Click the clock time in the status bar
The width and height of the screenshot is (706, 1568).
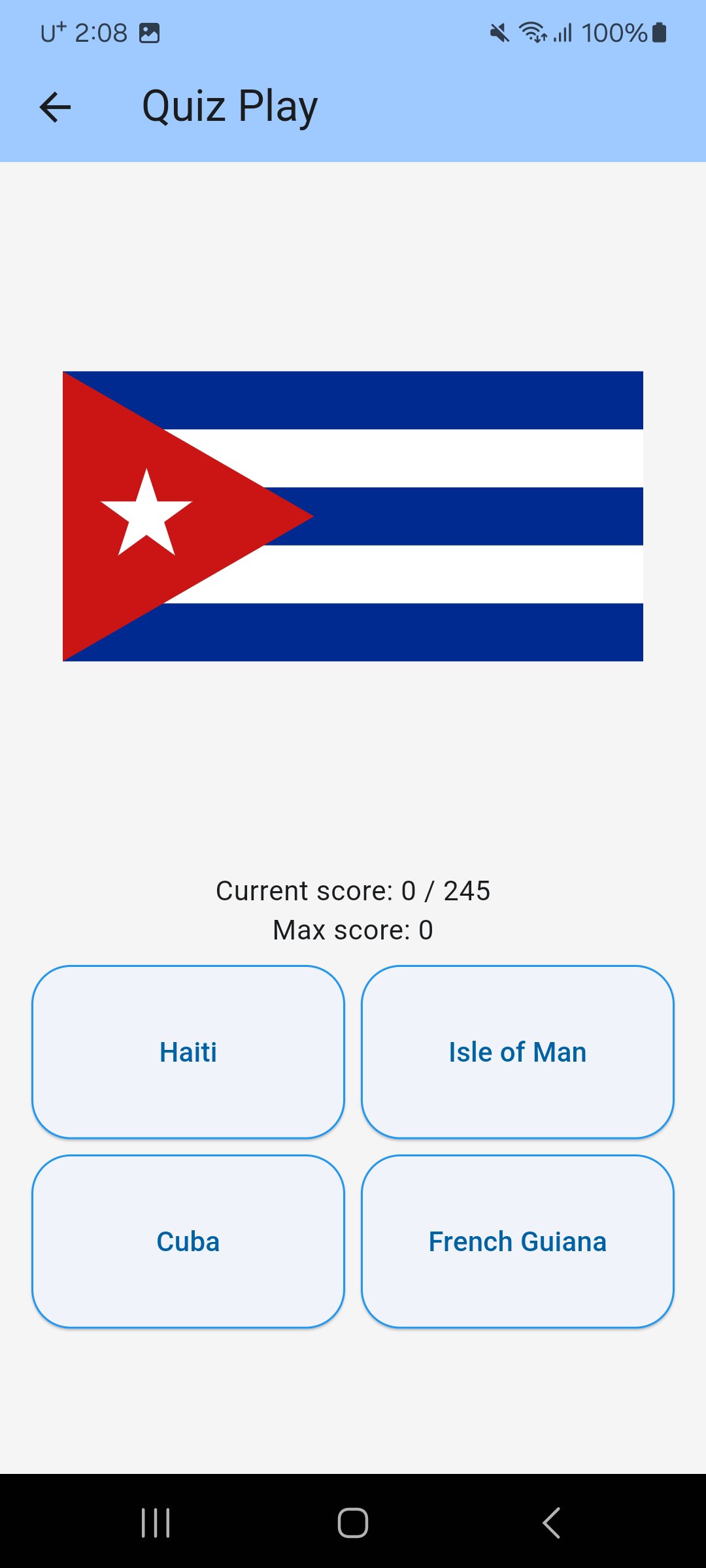[102, 32]
